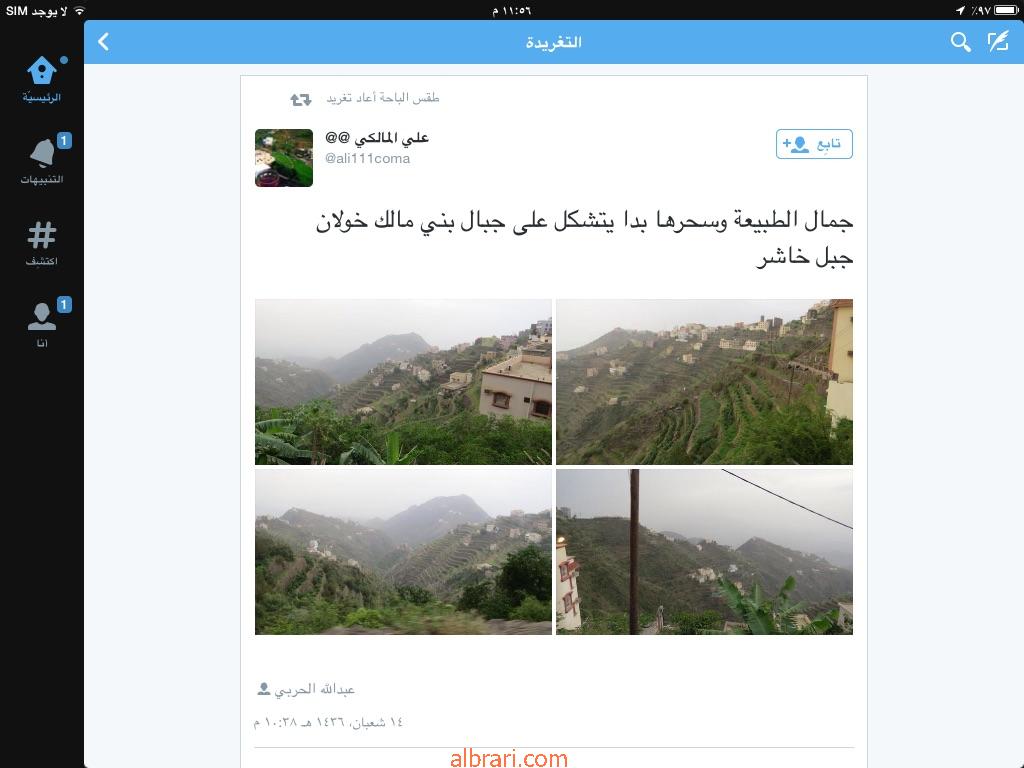Go back using the top-left arrow
The image size is (1024, 768).
click(x=104, y=42)
